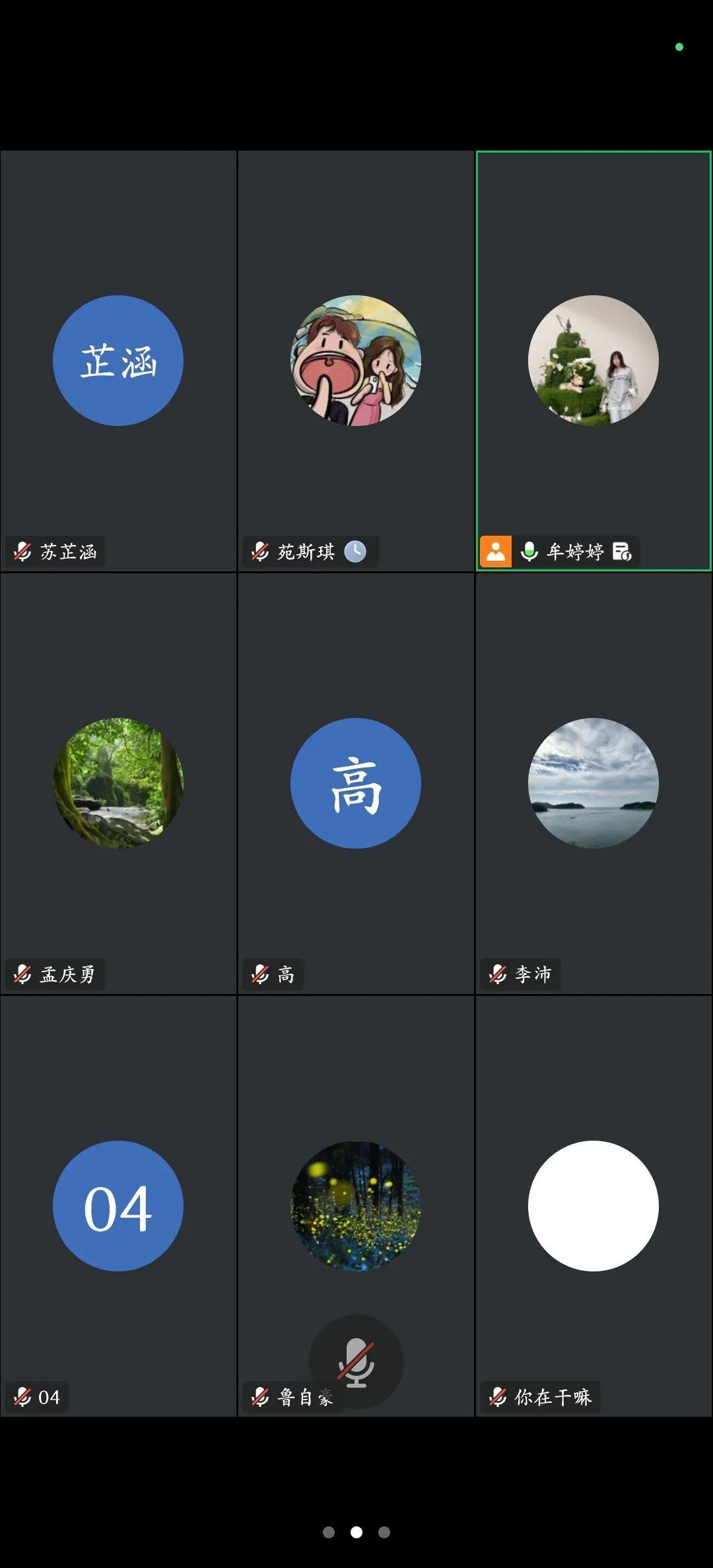The image size is (713, 1568).
Task: Select 你在干嘛's participant tile
Action: (x=594, y=1206)
